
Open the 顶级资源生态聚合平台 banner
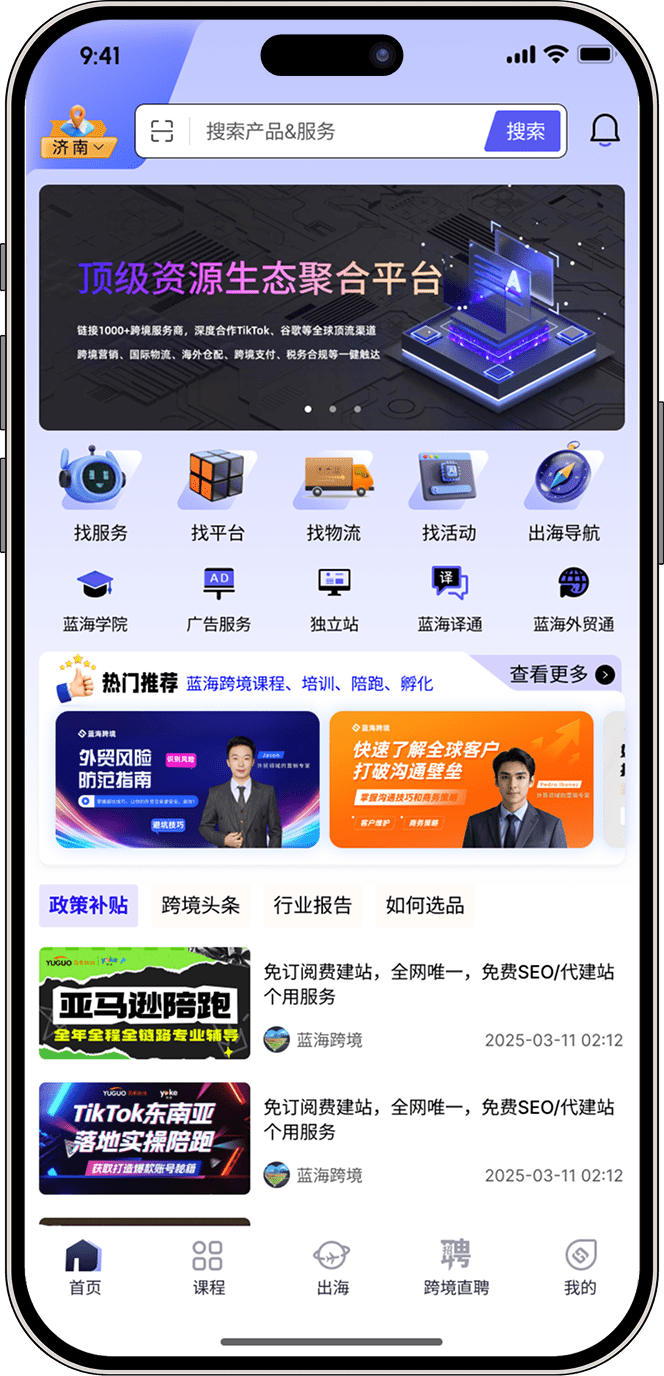331,307
